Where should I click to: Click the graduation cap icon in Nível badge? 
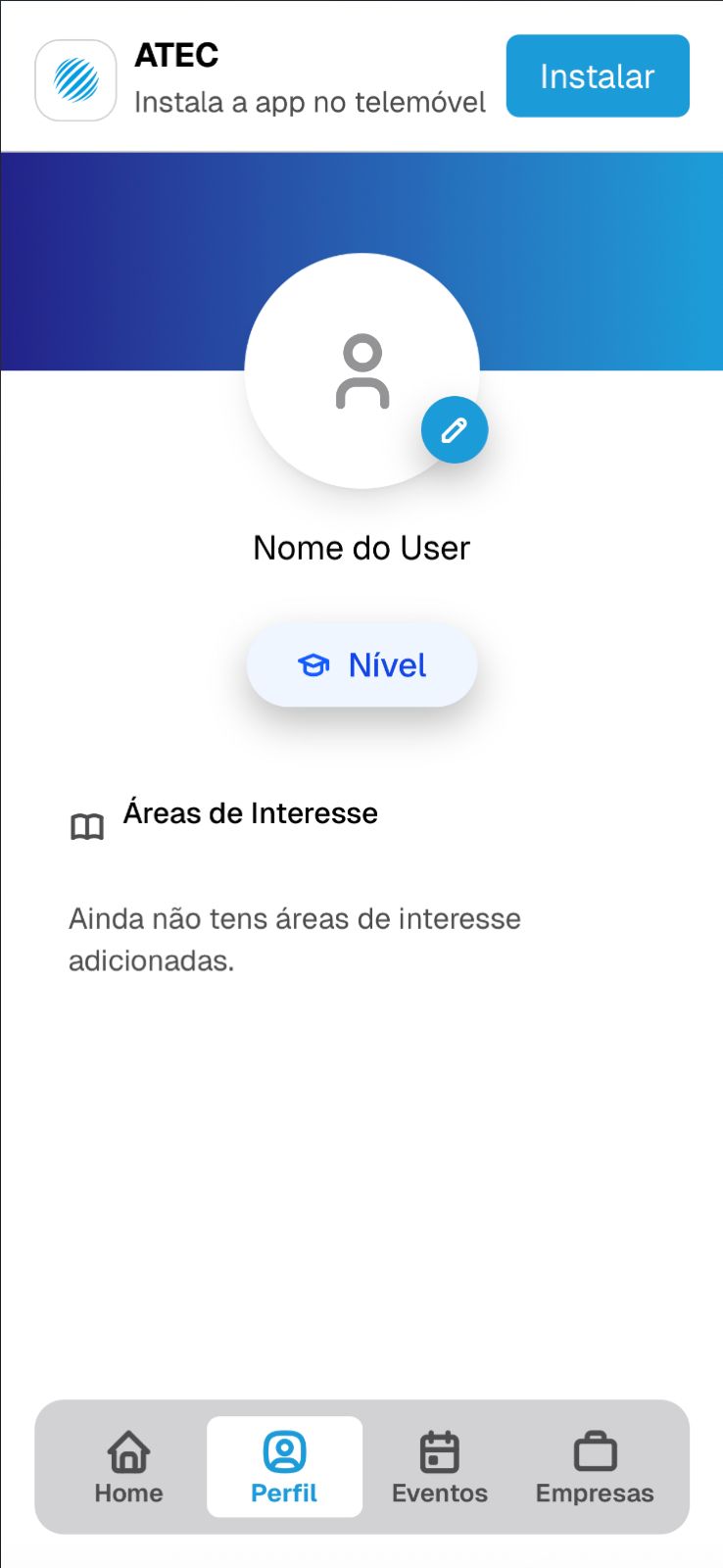click(x=314, y=664)
